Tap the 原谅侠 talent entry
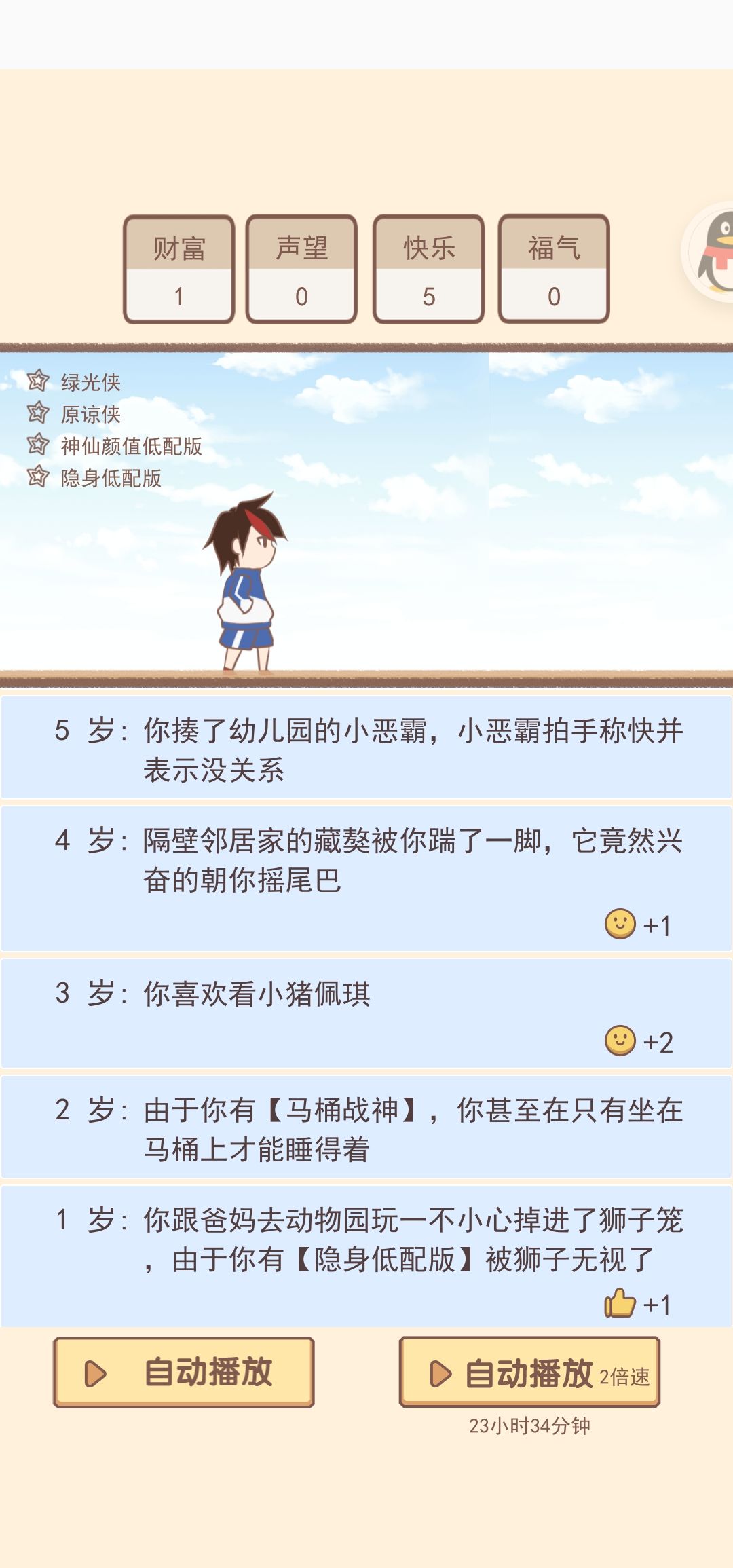 pyautogui.click(x=75, y=413)
